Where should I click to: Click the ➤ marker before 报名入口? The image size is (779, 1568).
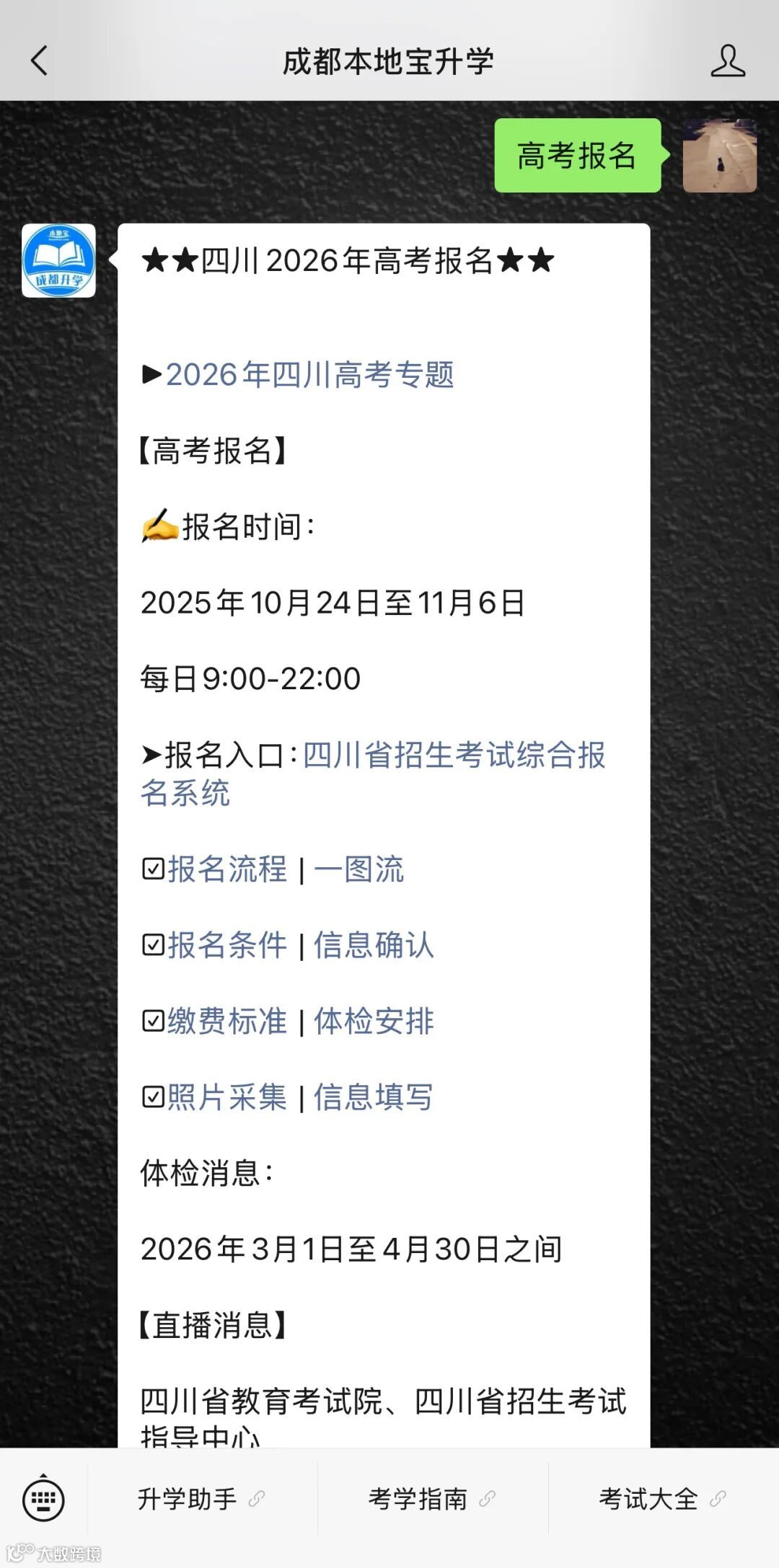(x=151, y=756)
